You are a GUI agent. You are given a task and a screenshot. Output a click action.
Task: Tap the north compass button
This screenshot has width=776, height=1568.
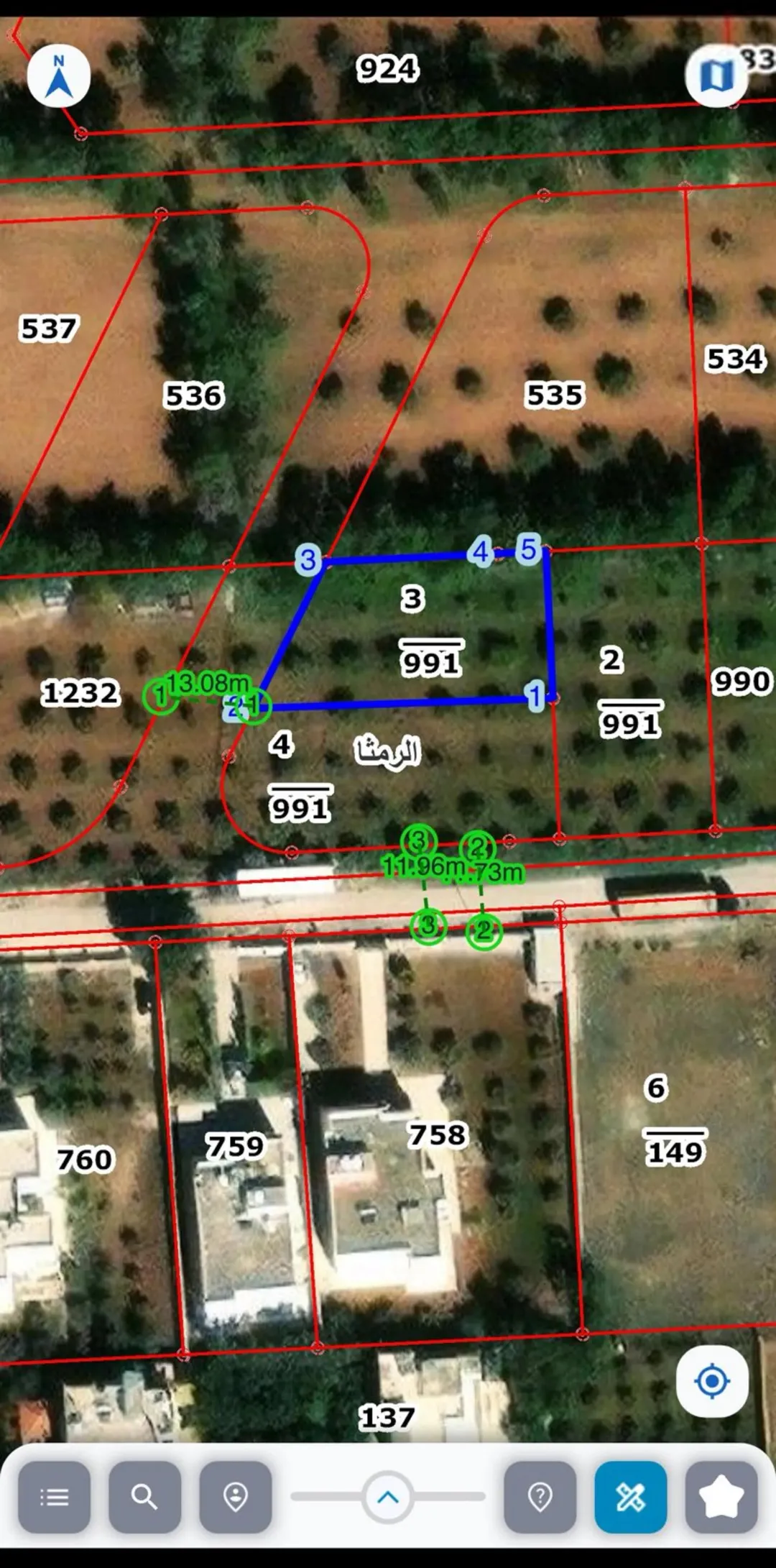tap(59, 76)
